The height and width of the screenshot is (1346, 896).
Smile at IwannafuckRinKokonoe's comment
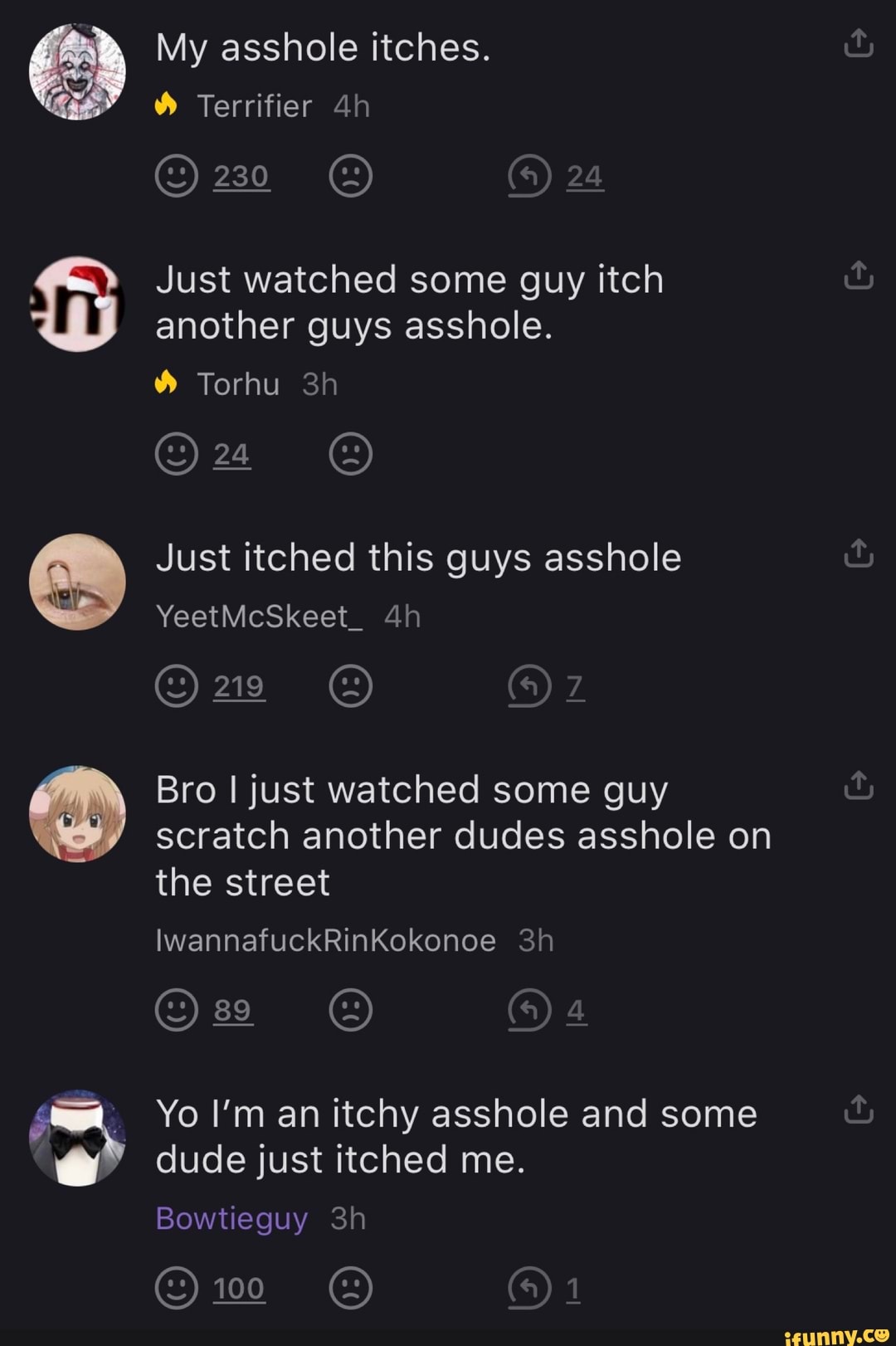(177, 1010)
